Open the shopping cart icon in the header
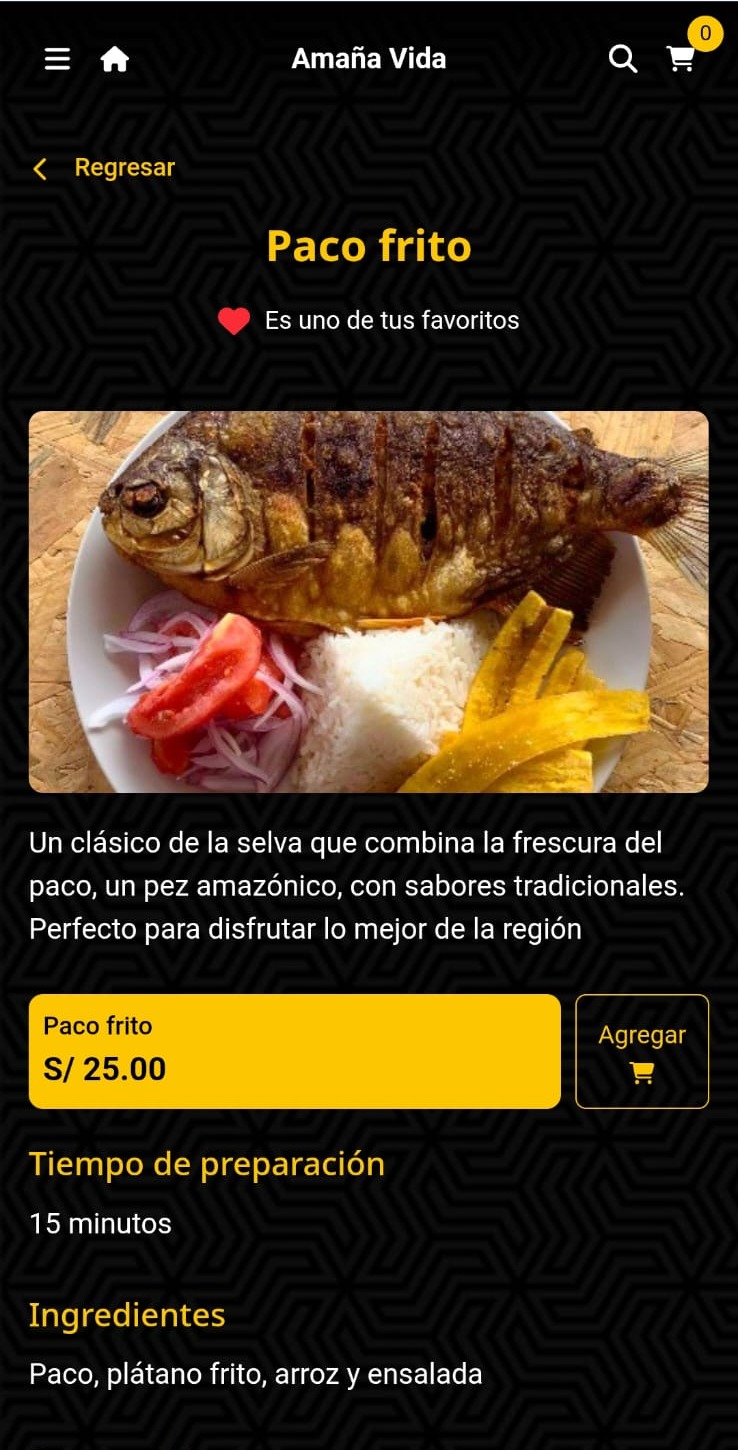 coord(682,61)
